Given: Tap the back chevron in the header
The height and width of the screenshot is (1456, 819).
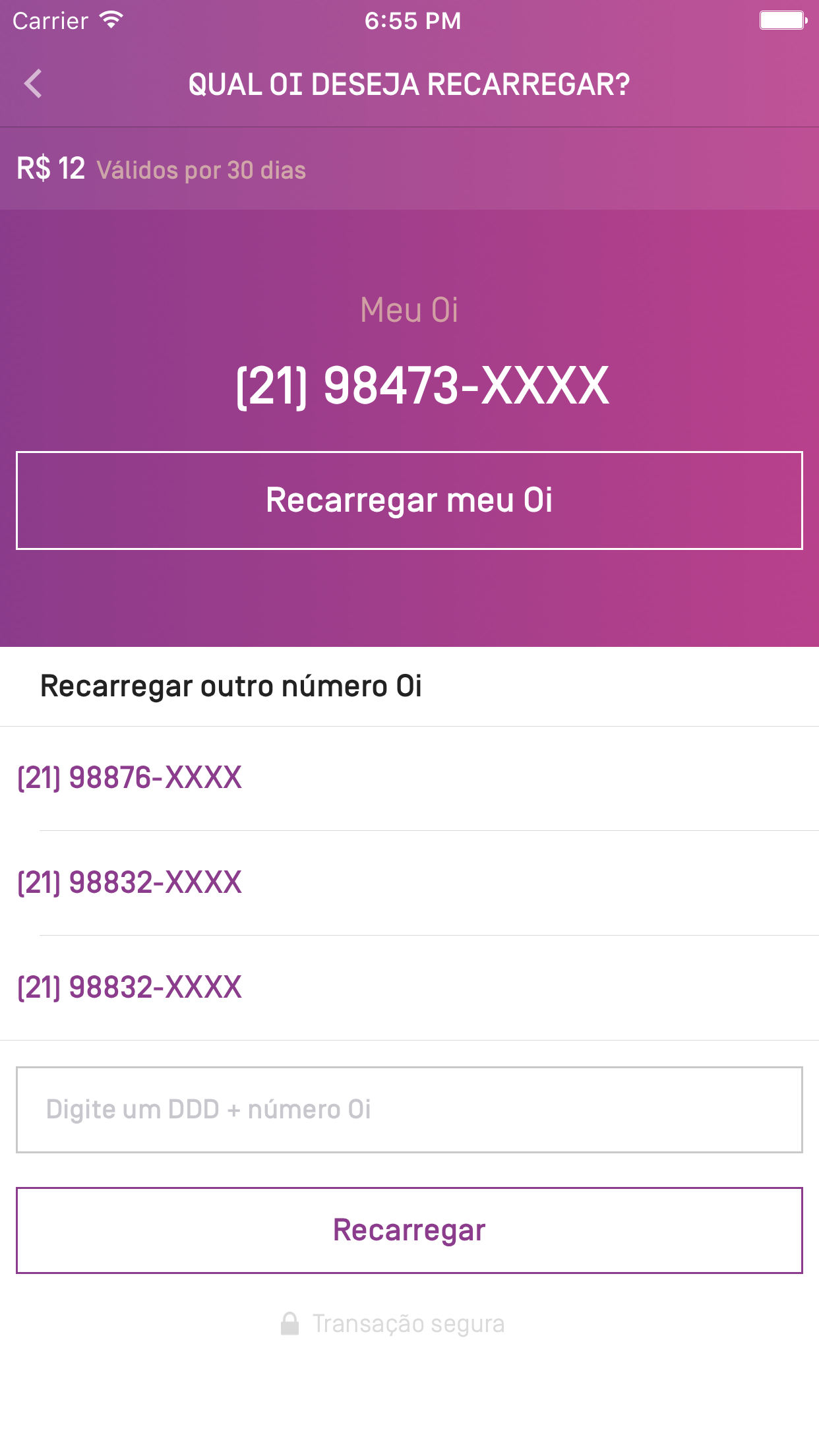Looking at the screenshot, I should pyautogui.click(x=31, y=84).
